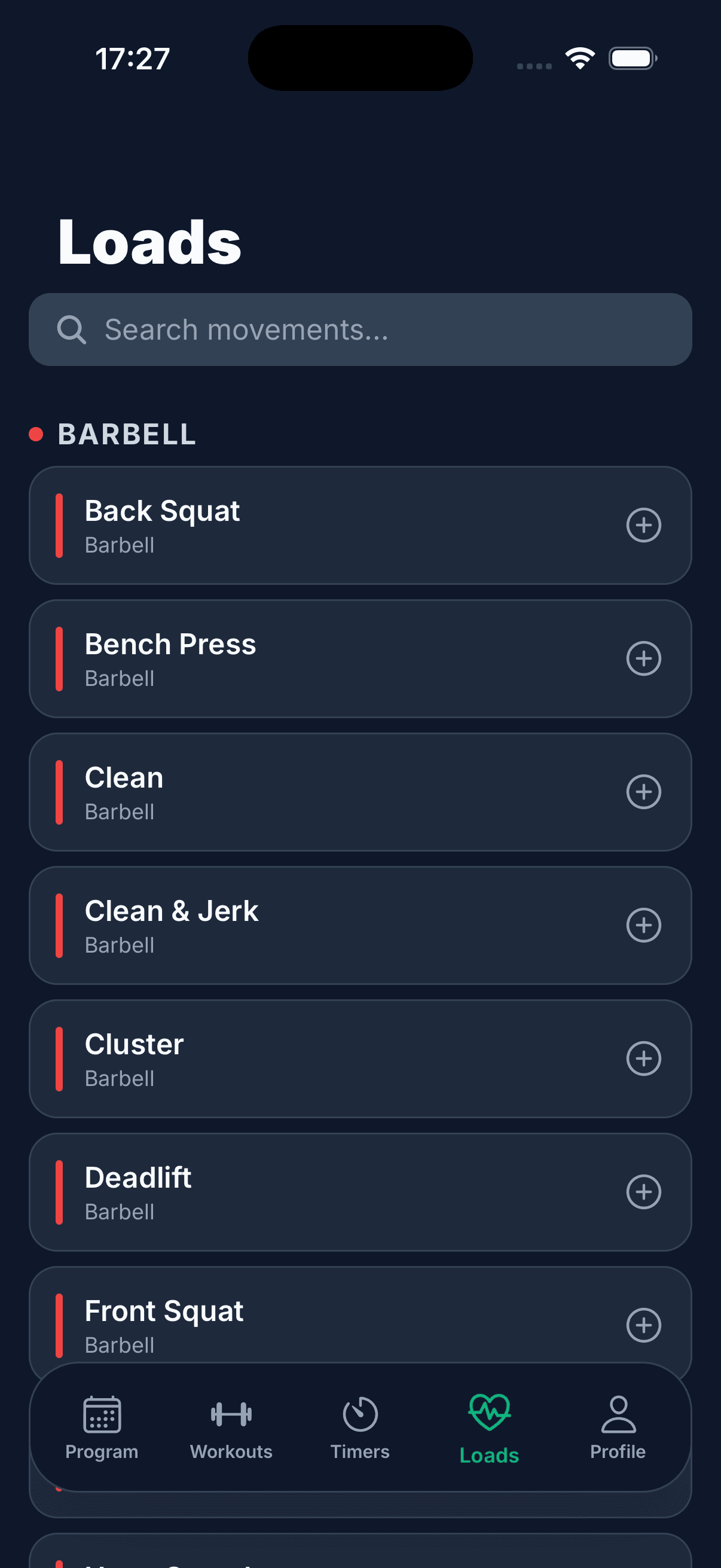Select the Workouts dumbbell icon

tap(231, 1416)
